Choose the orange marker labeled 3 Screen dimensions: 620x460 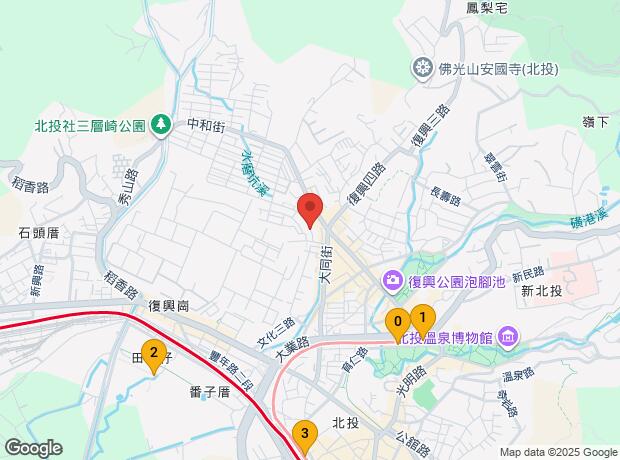tap(304, 434)
